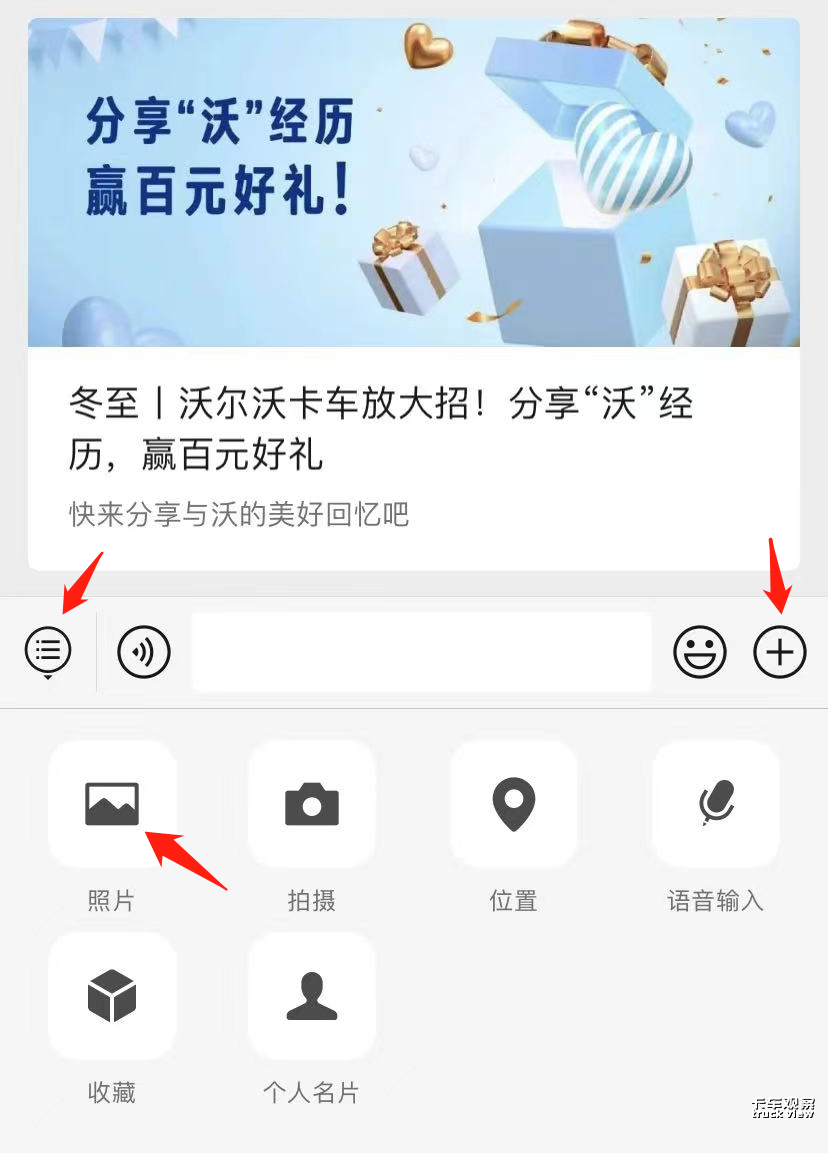Toggle the plus attachments panel
Image resolution: width=828 pixels, height=1153 pixels.
pos(779,653)
